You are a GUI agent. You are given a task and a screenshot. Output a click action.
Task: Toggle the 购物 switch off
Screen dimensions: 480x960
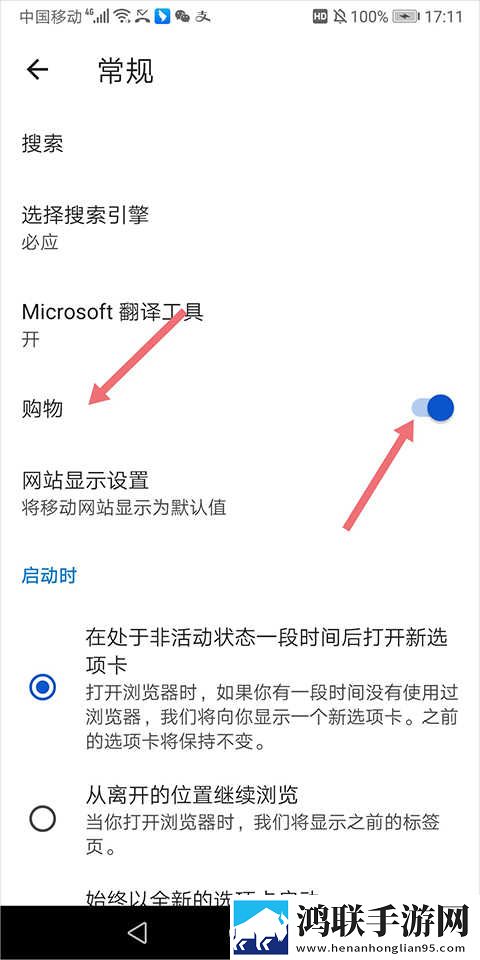(x=433, y=408)
